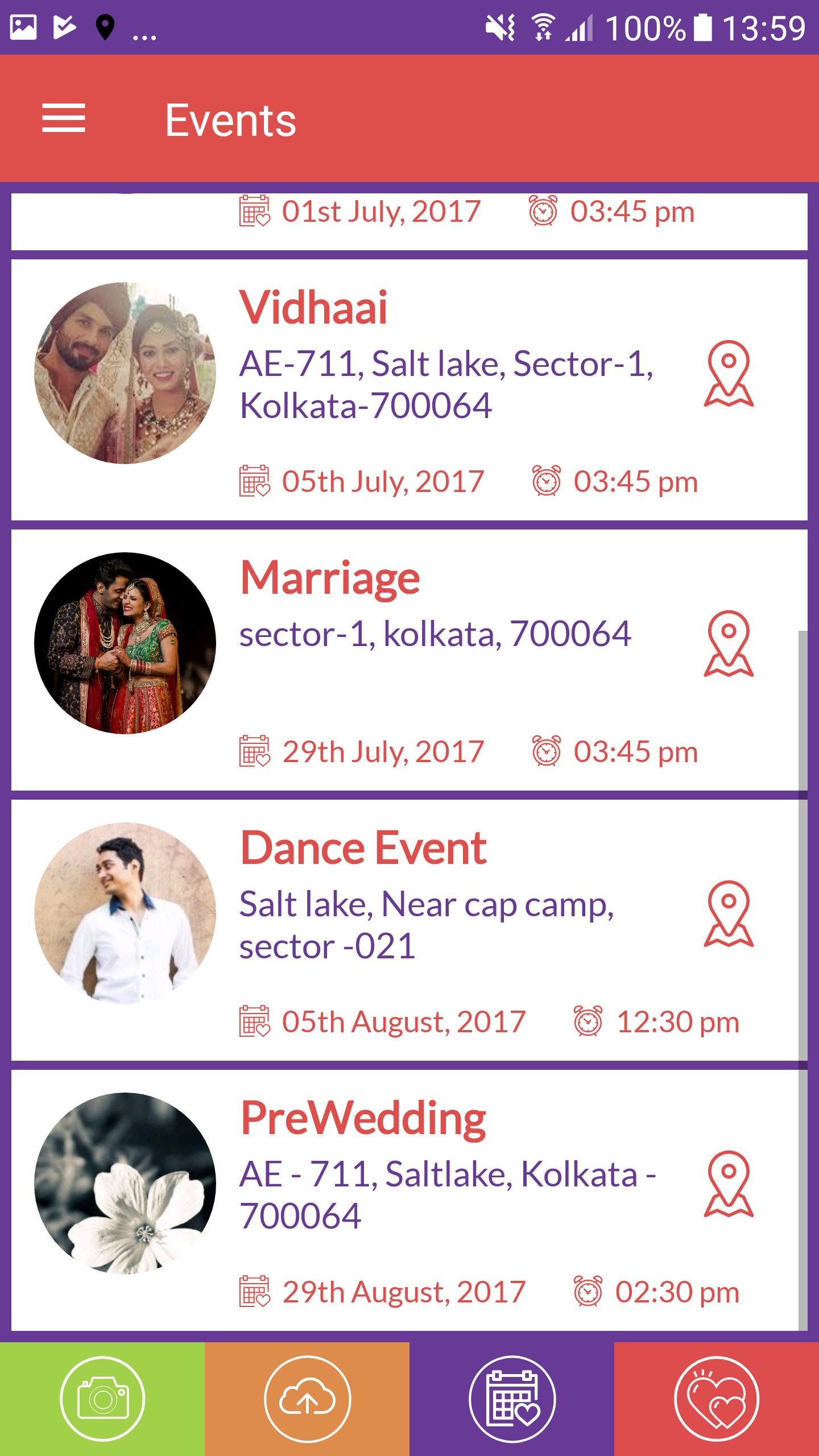819x1456 pixels.
Task: Open the hearts tab
Action: tap(717, 1399)
